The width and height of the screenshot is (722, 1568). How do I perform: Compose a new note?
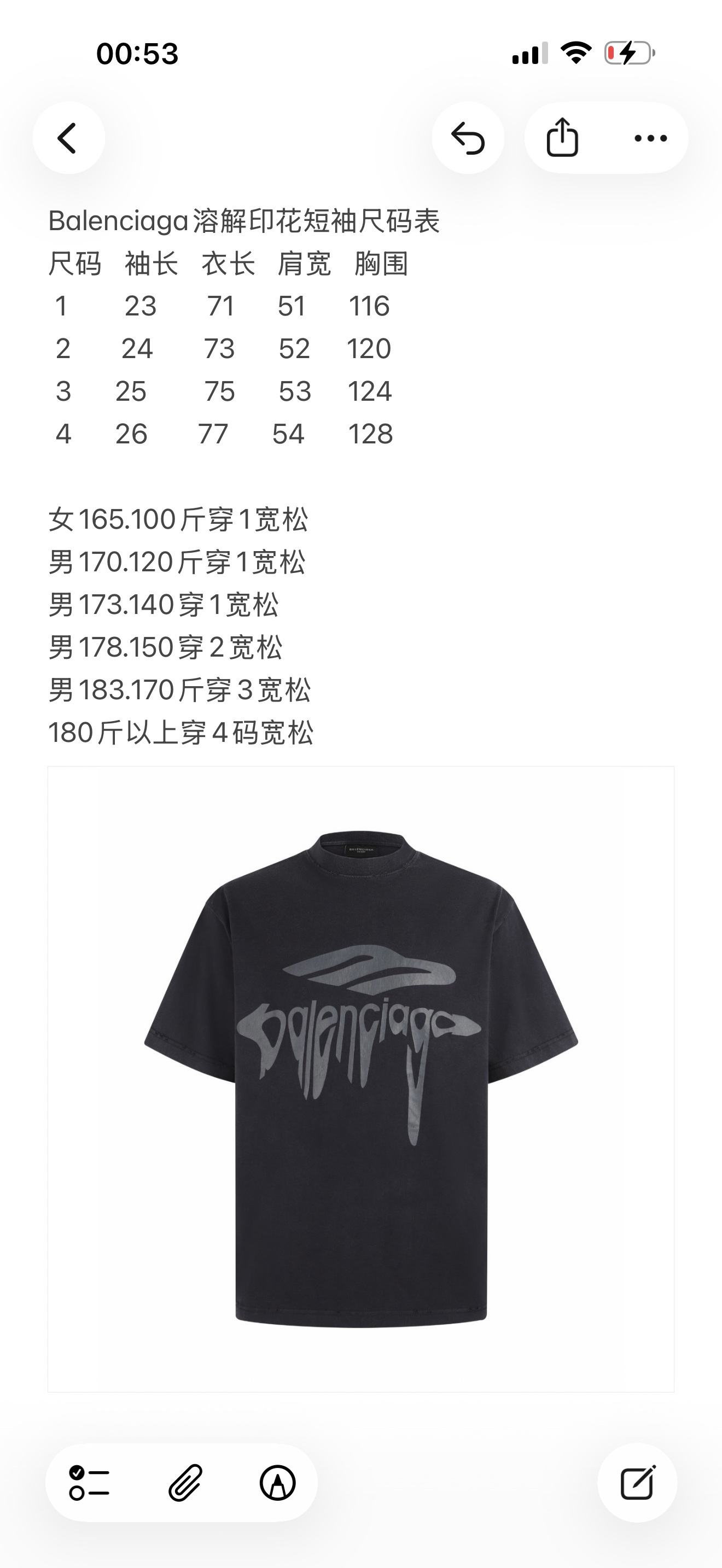click(637, 1482)
